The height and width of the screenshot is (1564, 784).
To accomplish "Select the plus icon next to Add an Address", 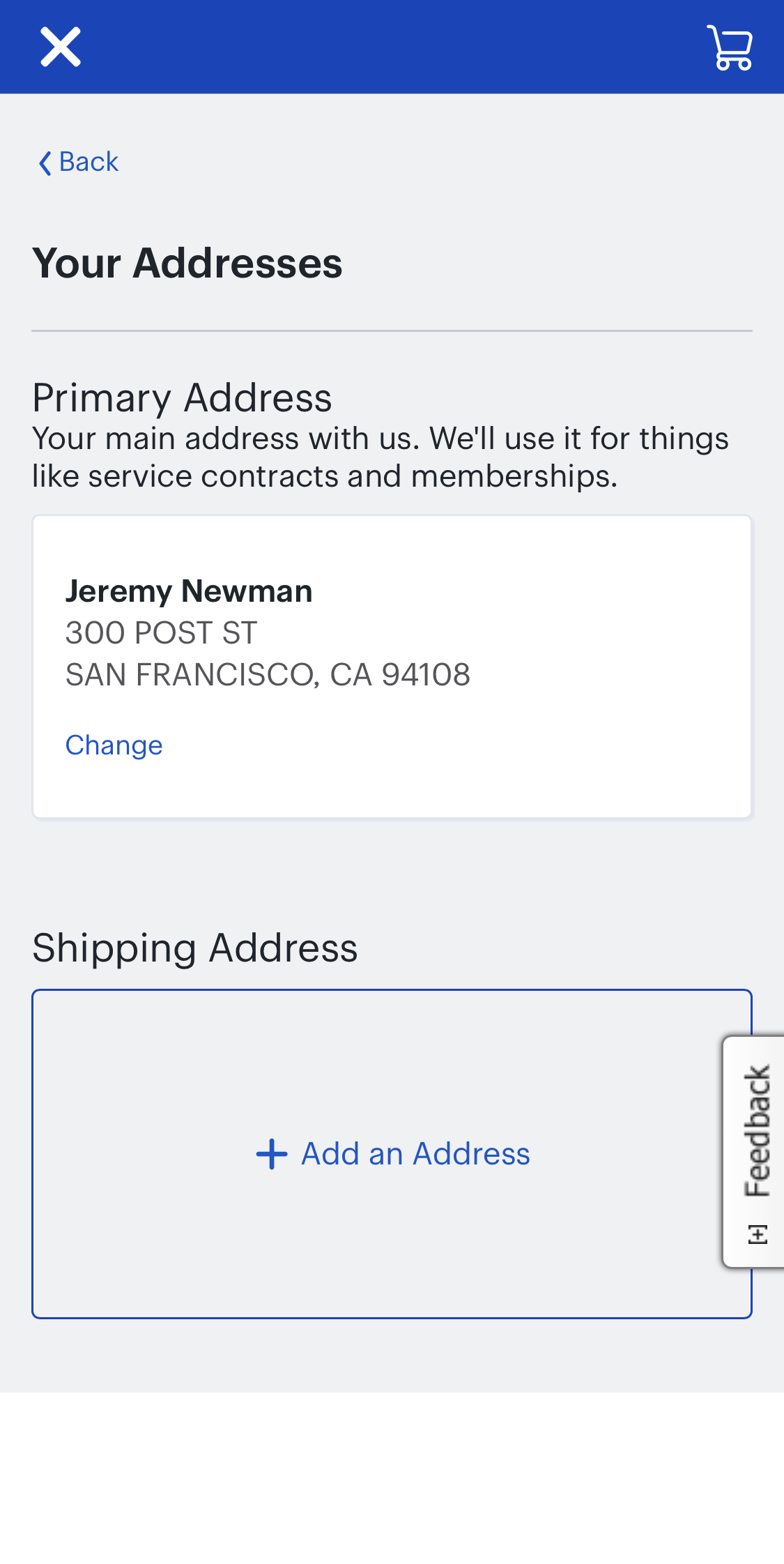I will 271,1153.
